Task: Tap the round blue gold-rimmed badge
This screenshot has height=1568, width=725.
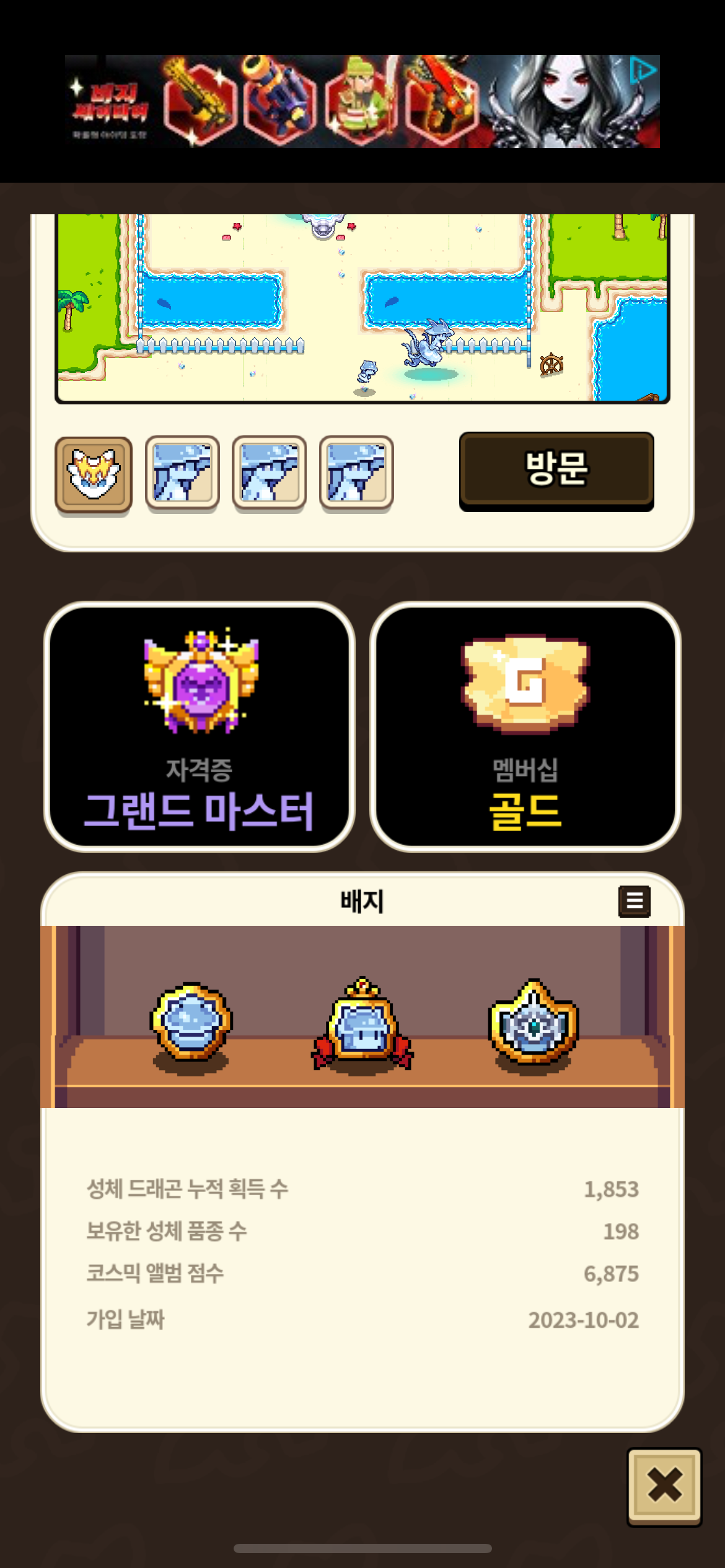Action: tap(191, 1022)
